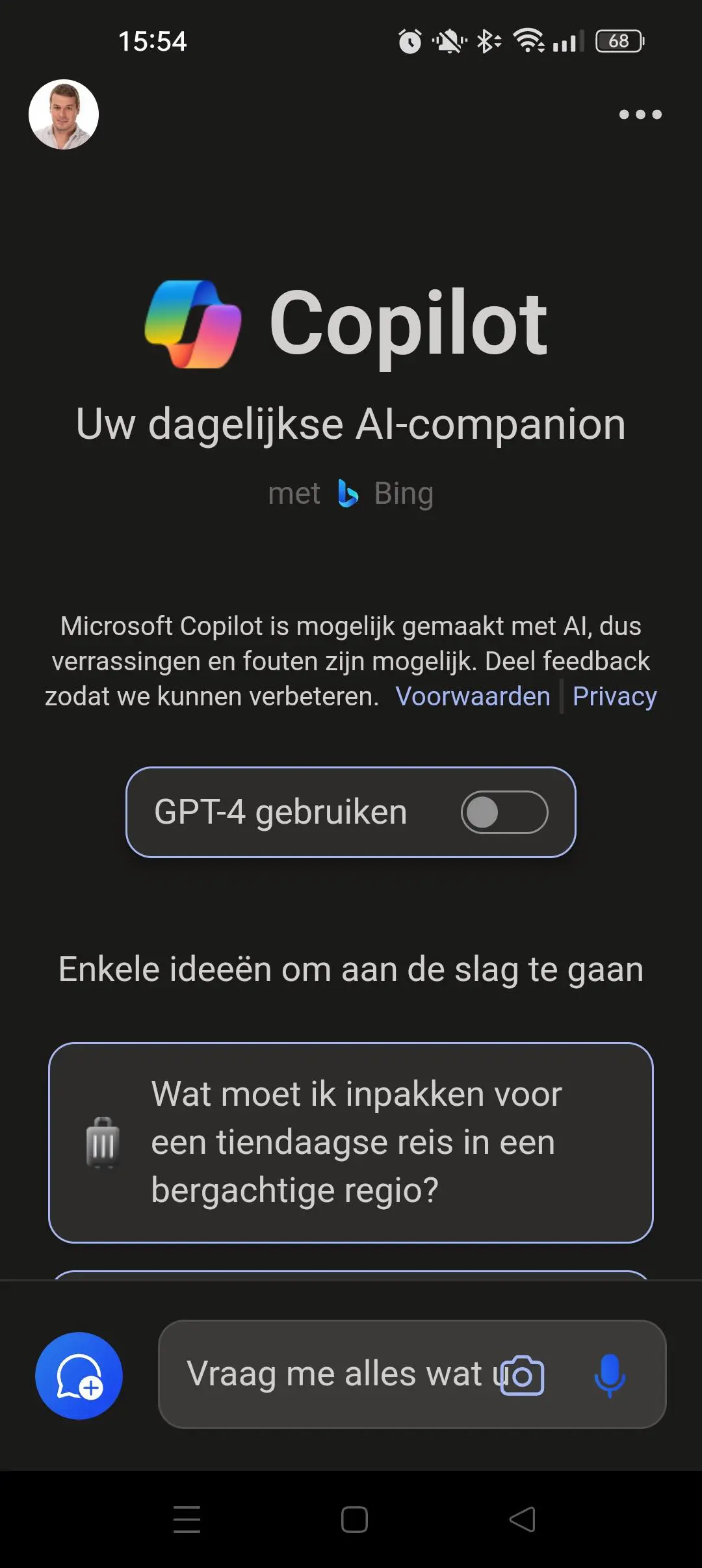Open the profile picture avatar

click(x=64, y=114)
